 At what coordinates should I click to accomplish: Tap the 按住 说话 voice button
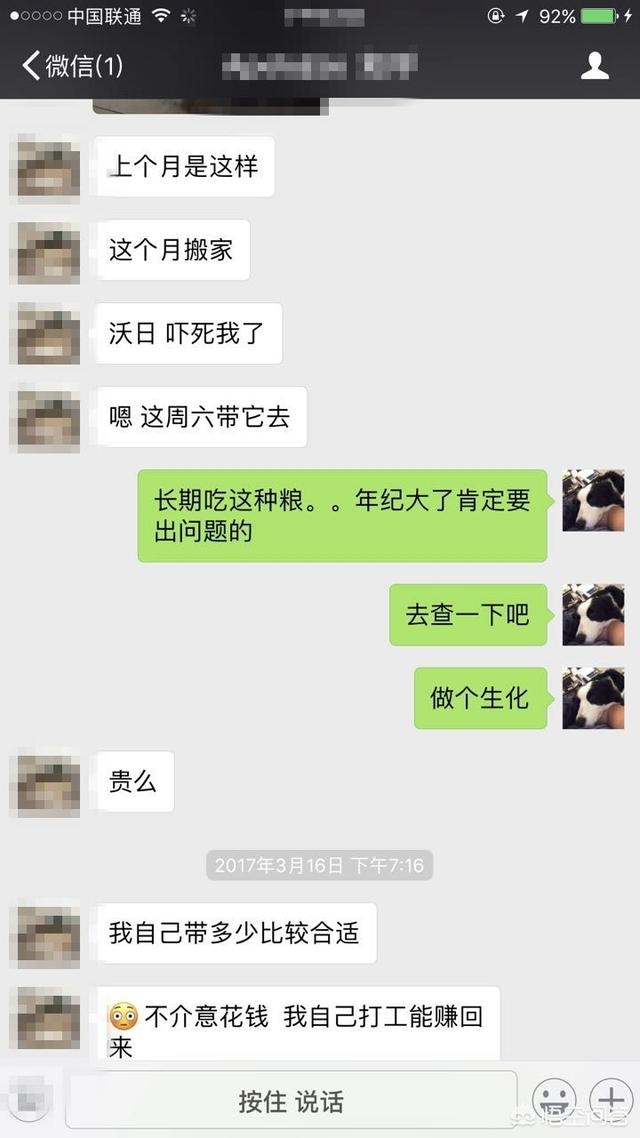click(x=291, y=1101)
